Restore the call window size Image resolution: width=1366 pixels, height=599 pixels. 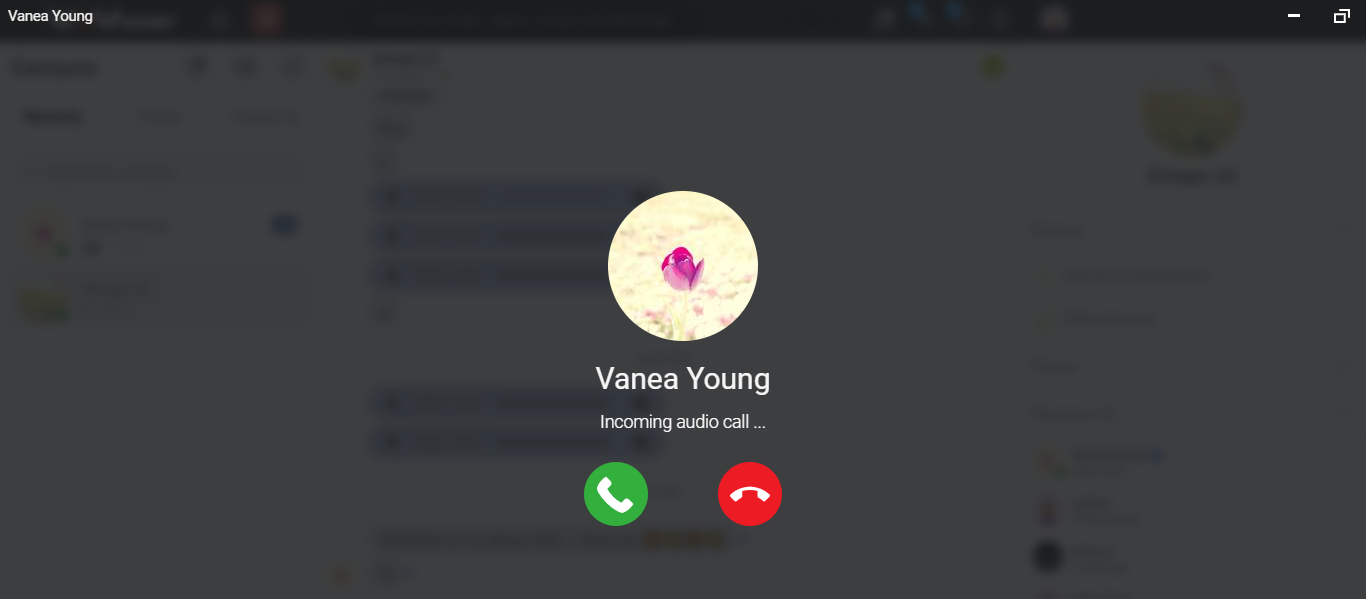point(1341,16)
